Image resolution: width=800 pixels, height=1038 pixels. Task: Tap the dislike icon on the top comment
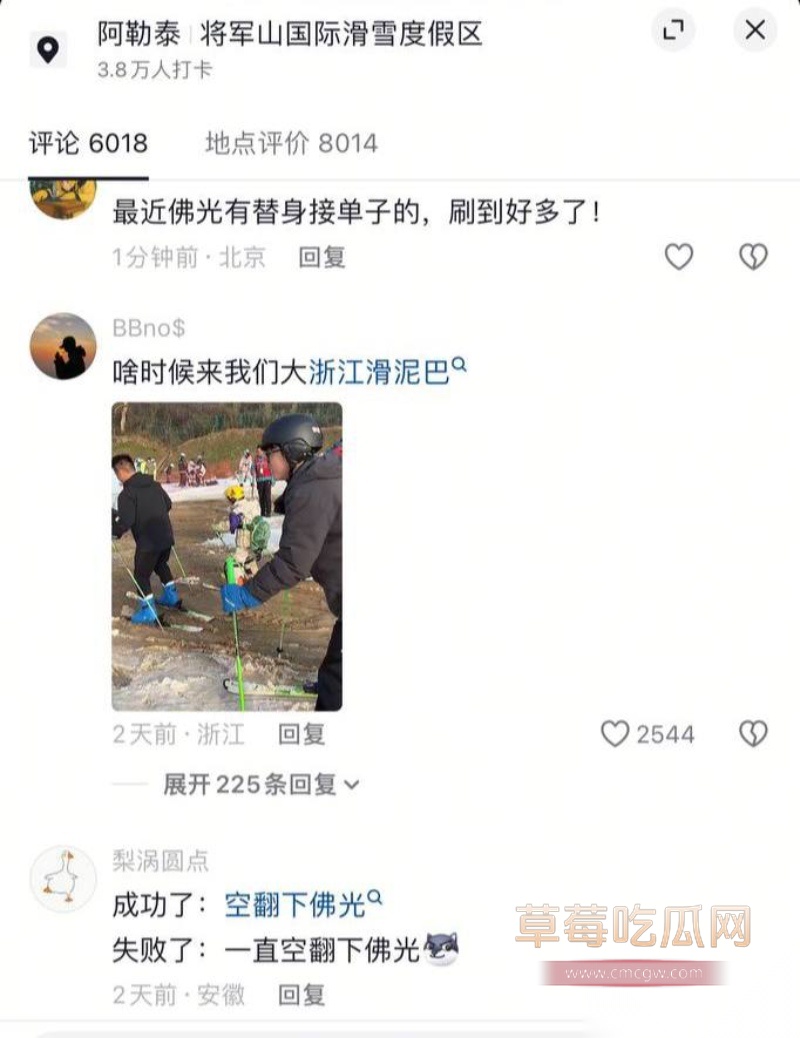coord(751,257)
